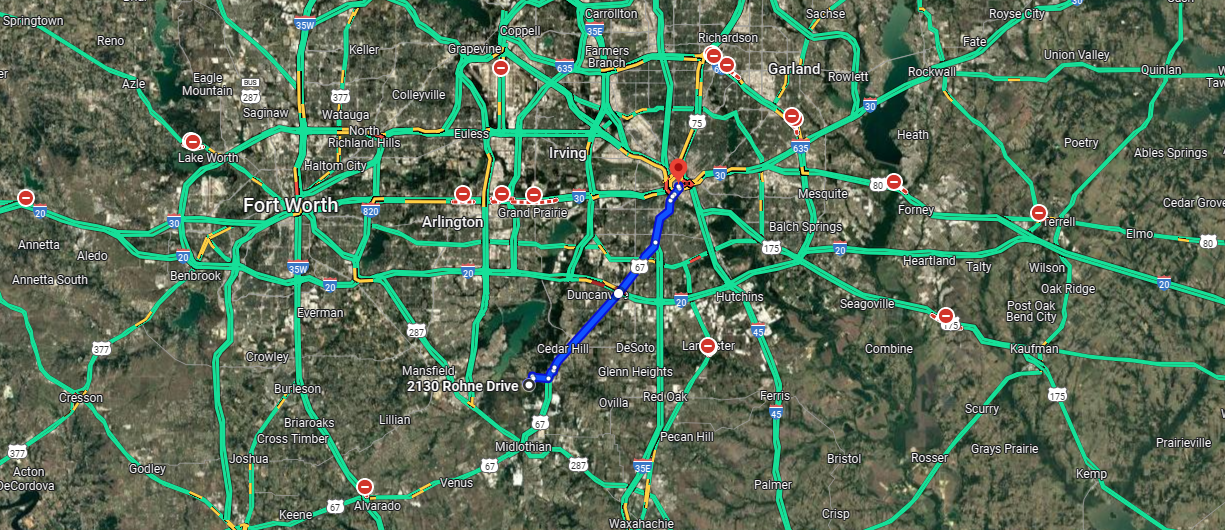The height and width of the screenshot is (530, 1225).
Task: Select the route waypoint at Duncanville
Action: tap(619, 293)
